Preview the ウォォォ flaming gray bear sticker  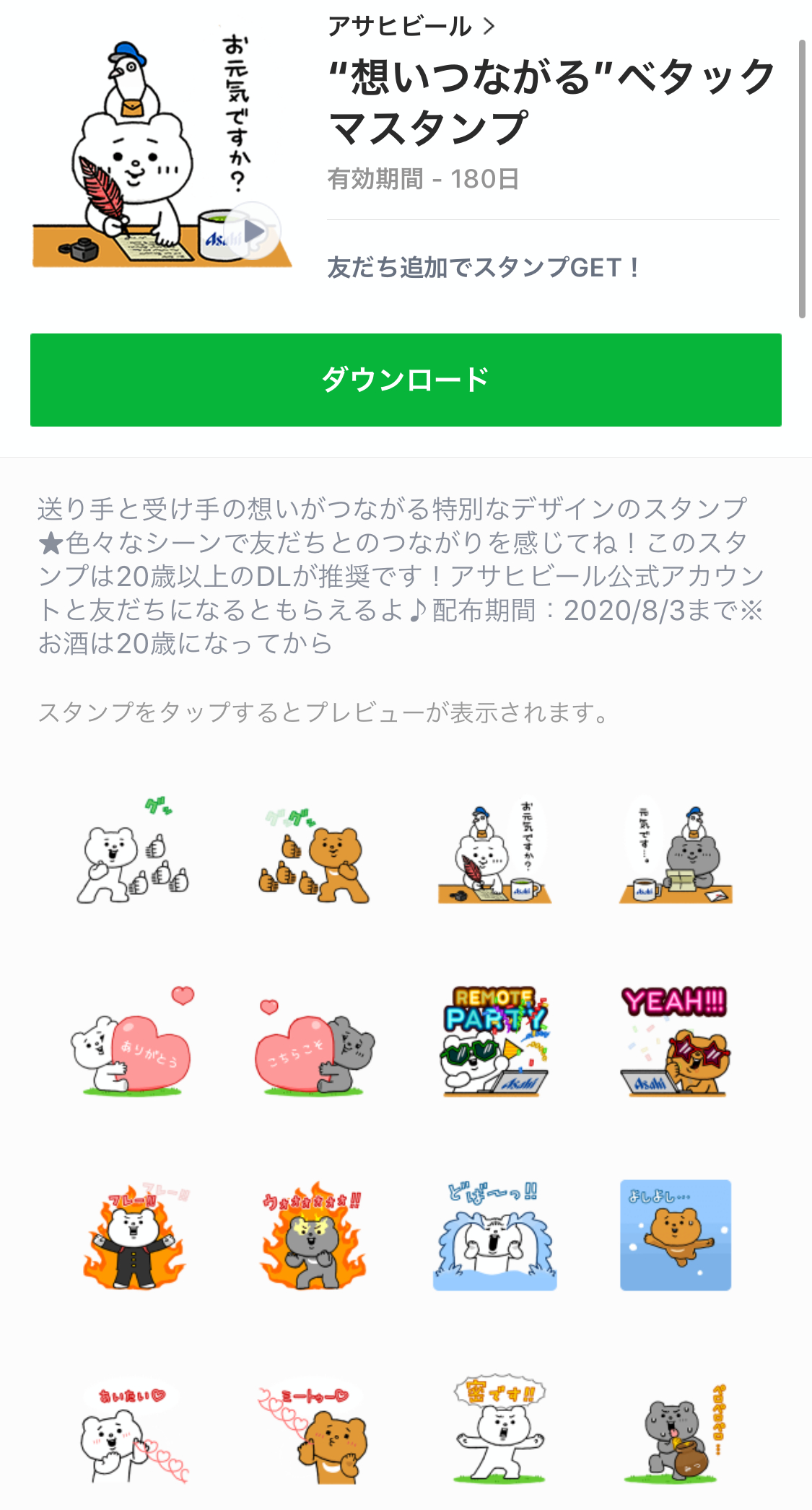pyautogui.click(x=315, y=1236)
